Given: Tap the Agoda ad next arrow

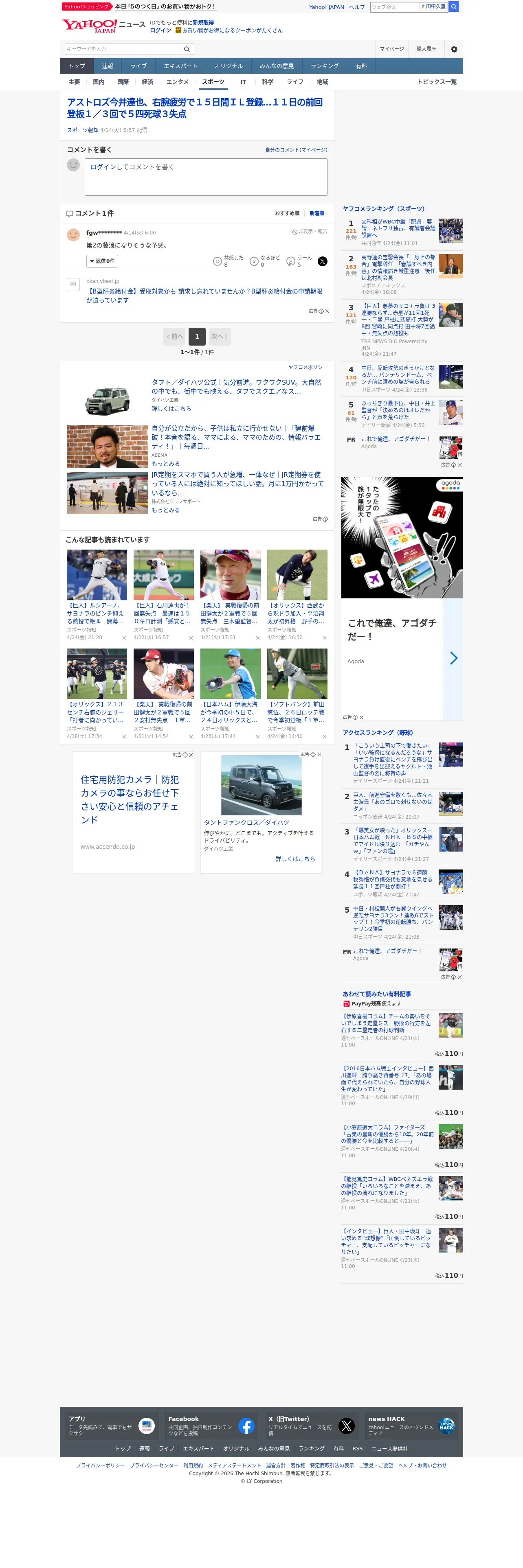Looking at the screenshot, I should [453, 658].
